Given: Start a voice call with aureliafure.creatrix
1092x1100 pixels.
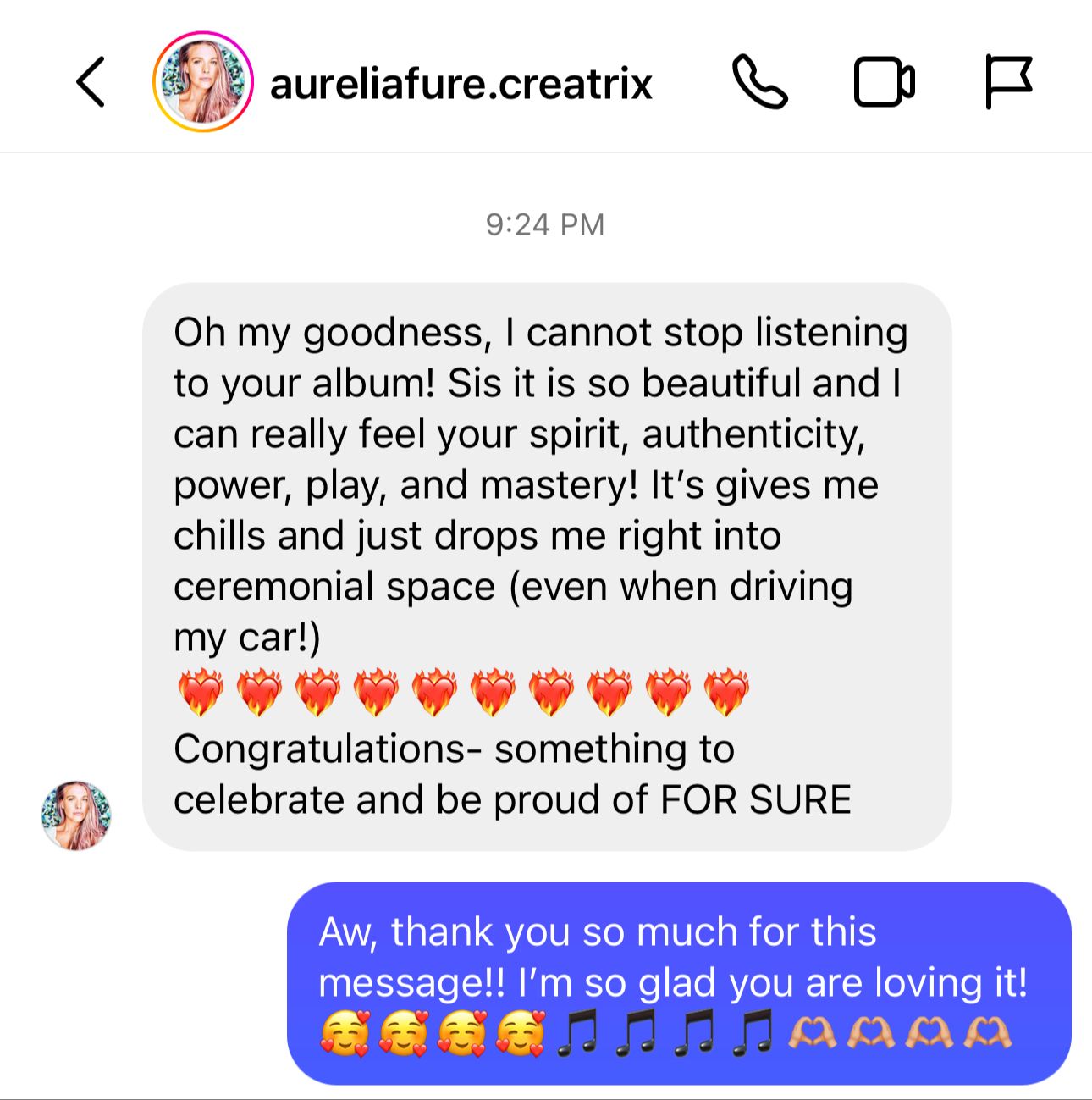Looking at the screenshot, I should coord(759,82).
